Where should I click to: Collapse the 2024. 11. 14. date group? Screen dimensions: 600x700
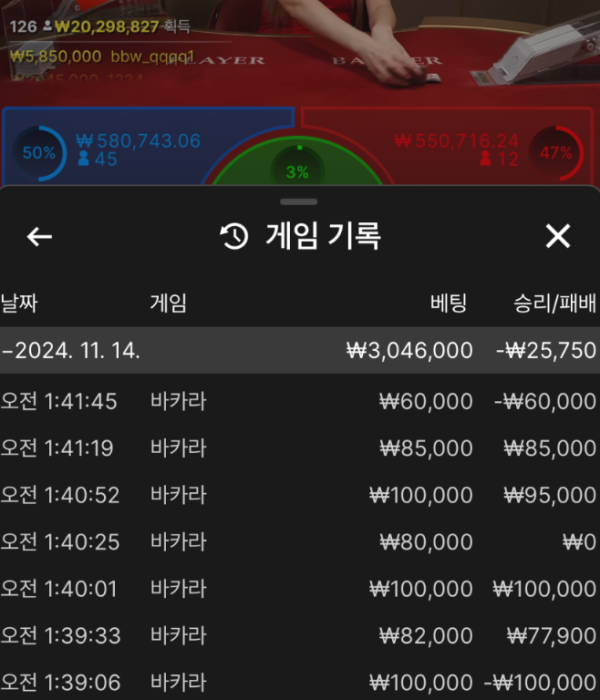[x=299, y=351]
